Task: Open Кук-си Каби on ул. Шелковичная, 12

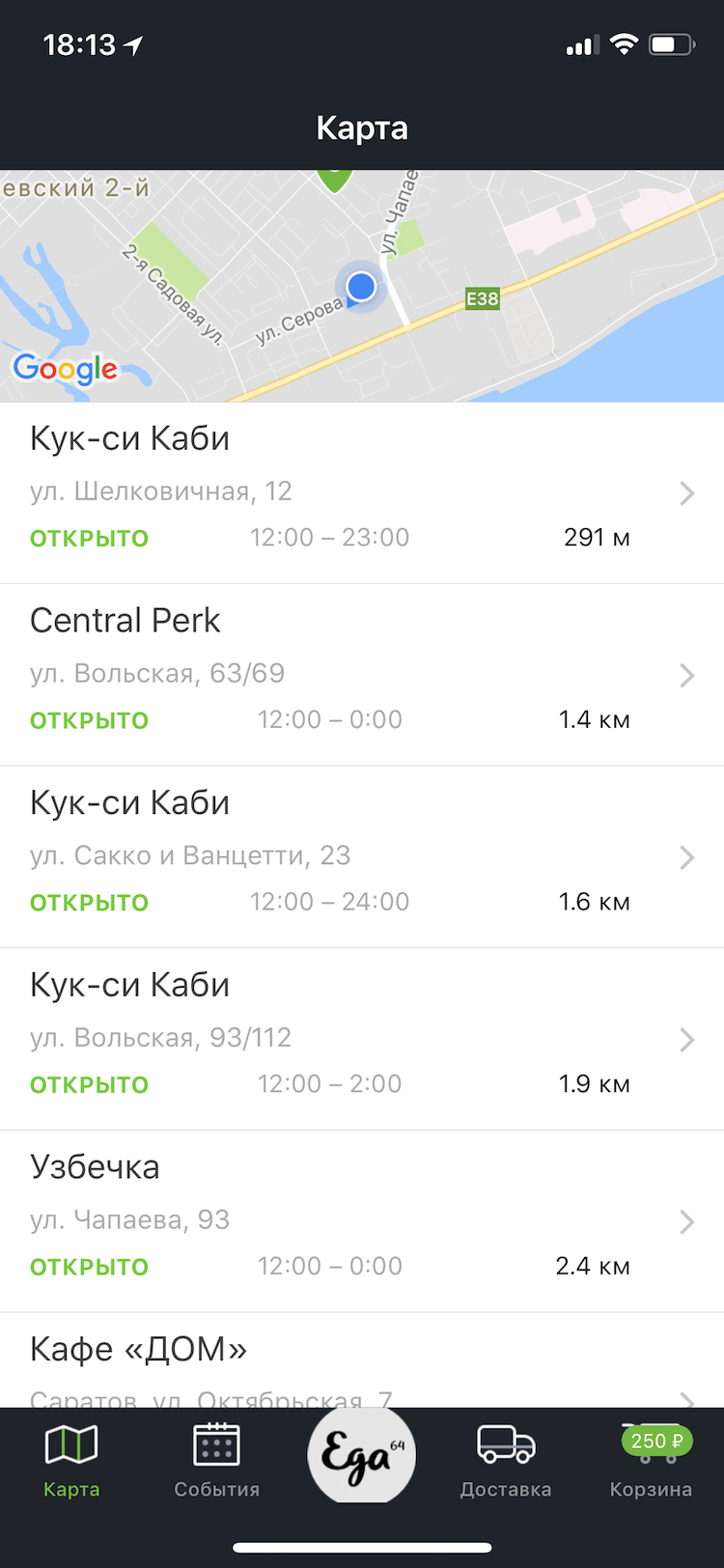Action: point(362,492)
